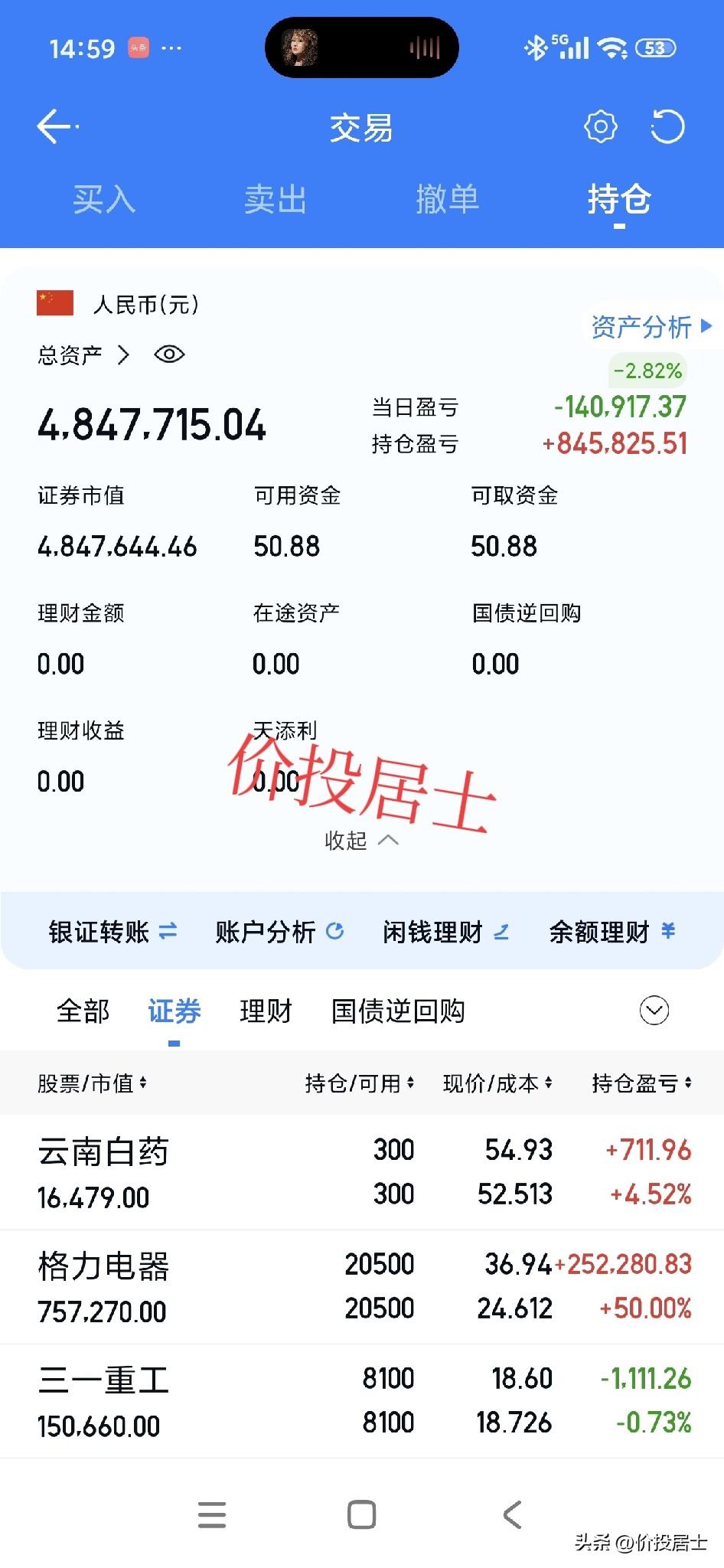The height and width of the screenshot is (1568, 724).
Task: Switch to the 卖出 sell tab
Action: [276, 199]
